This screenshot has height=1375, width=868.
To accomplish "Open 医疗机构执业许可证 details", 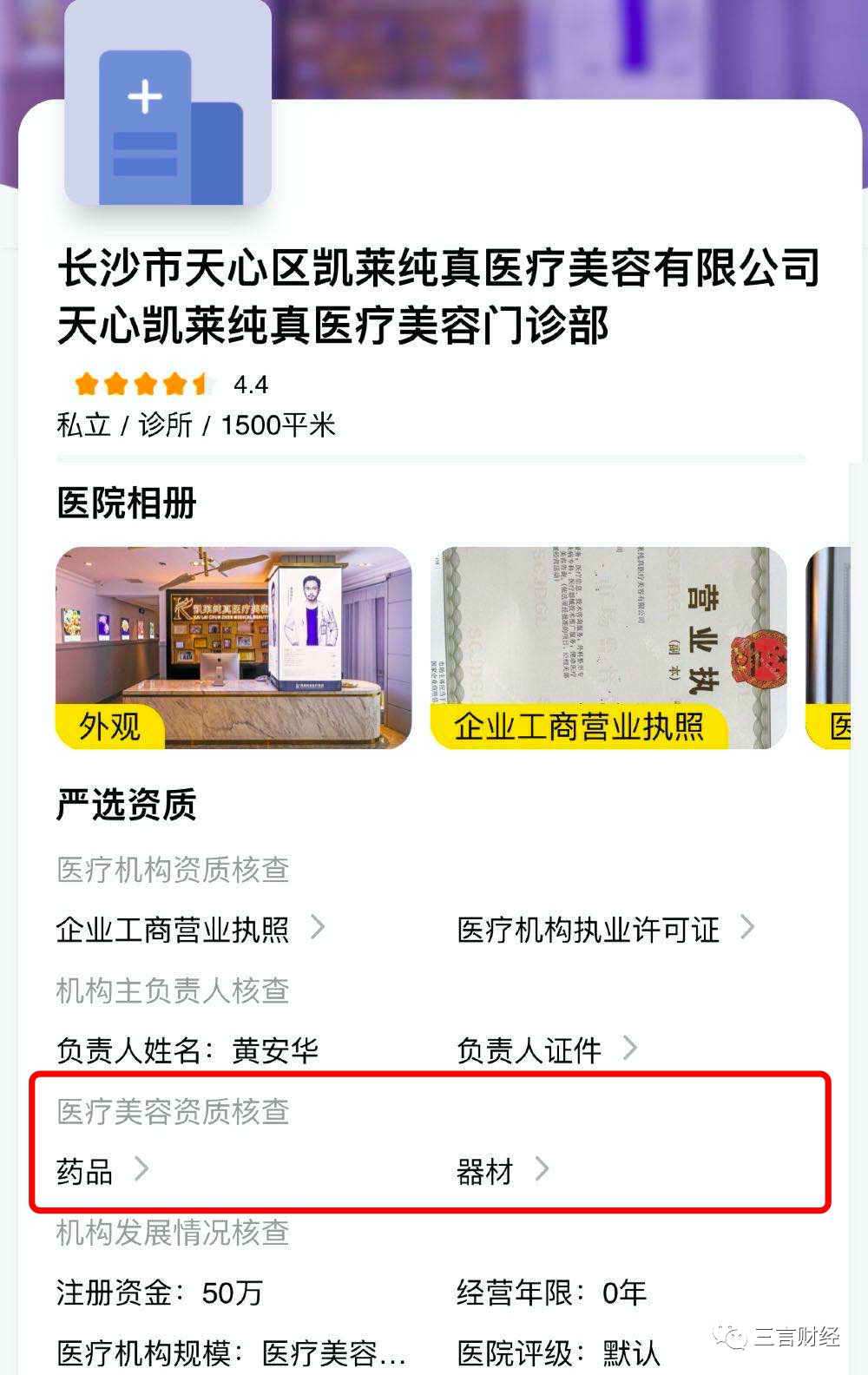I will click(604, 930).
